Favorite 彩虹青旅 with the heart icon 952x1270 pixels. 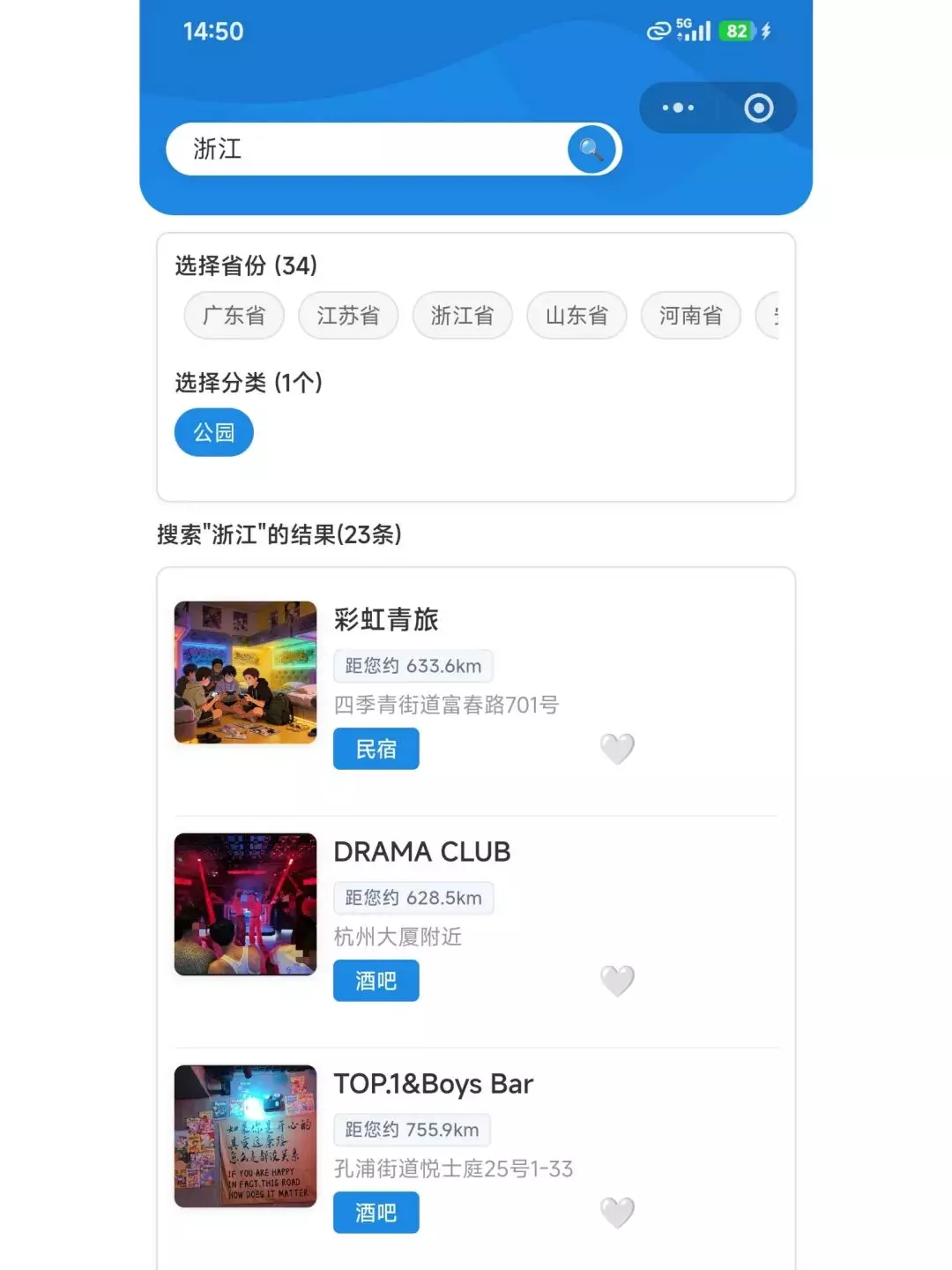coord(617,749)
